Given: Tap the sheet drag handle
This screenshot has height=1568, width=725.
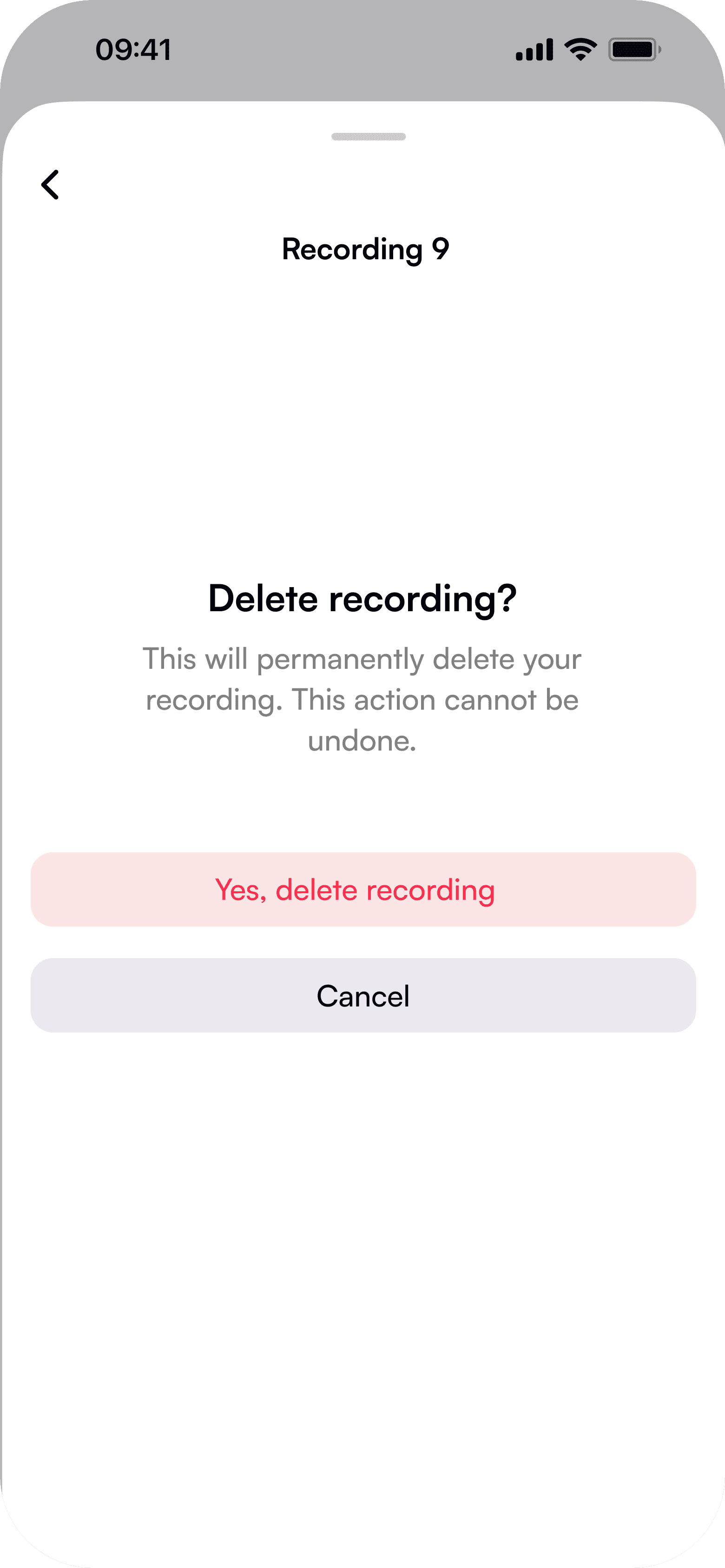Looking at the screenshot, I should point(369,137).
